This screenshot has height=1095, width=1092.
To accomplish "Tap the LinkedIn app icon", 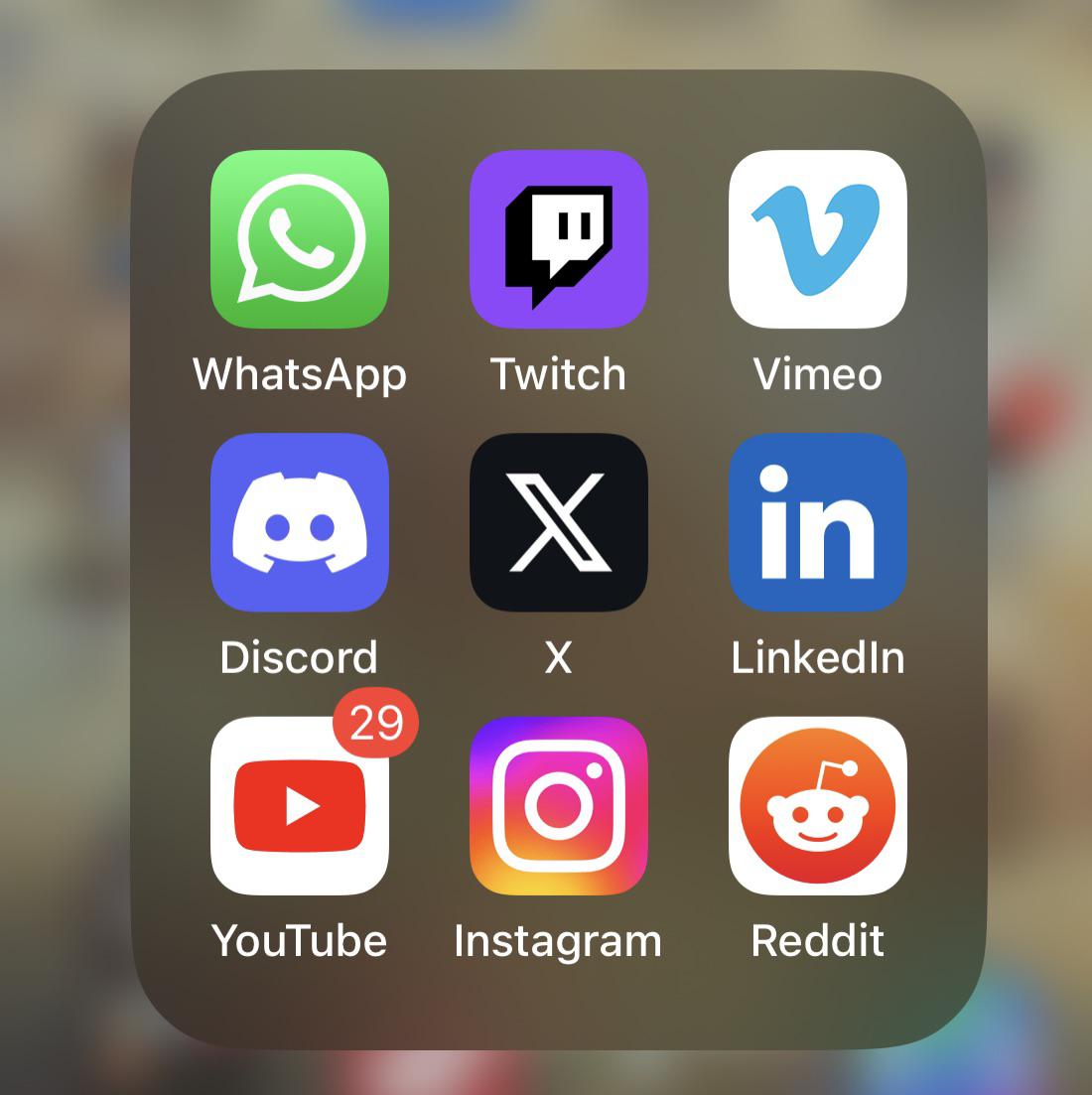I will (x=817, y=522).
